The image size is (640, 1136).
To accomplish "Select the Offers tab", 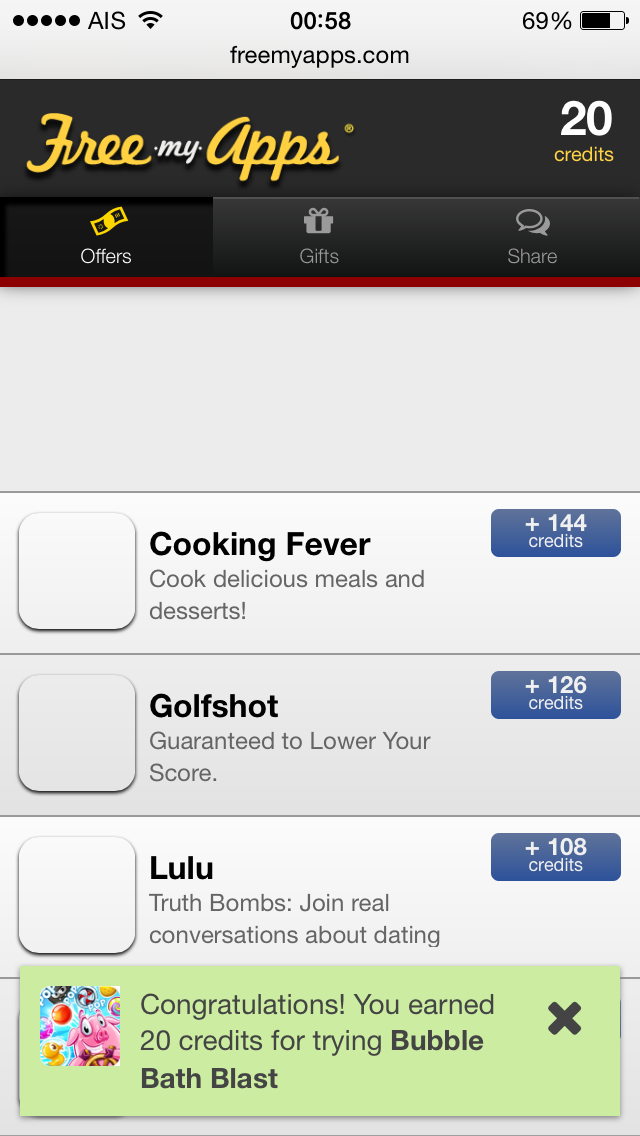I will pyautogui.click(x=107, y=237).
